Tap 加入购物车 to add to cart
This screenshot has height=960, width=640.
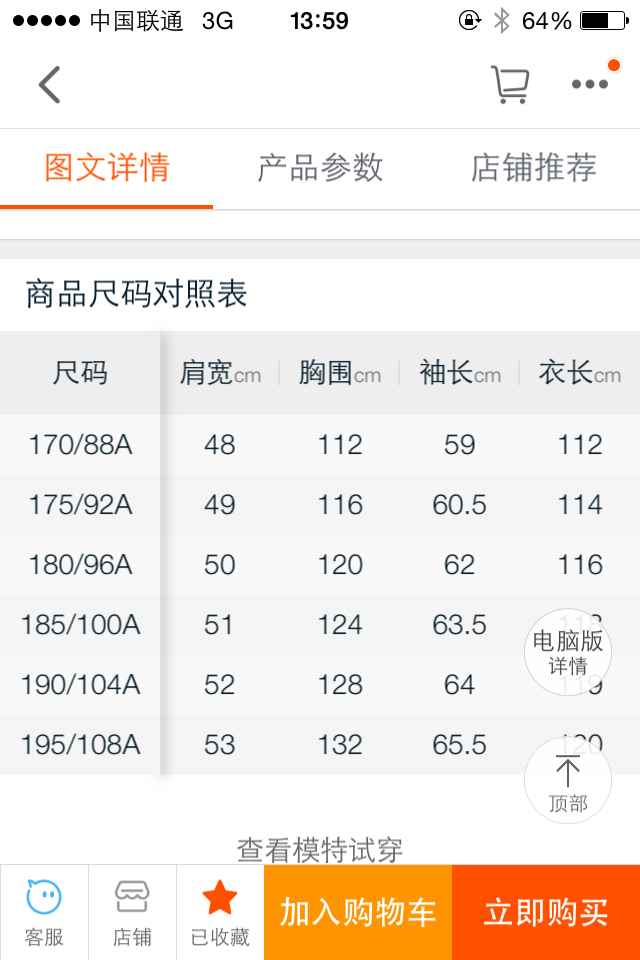coord(358,913)
